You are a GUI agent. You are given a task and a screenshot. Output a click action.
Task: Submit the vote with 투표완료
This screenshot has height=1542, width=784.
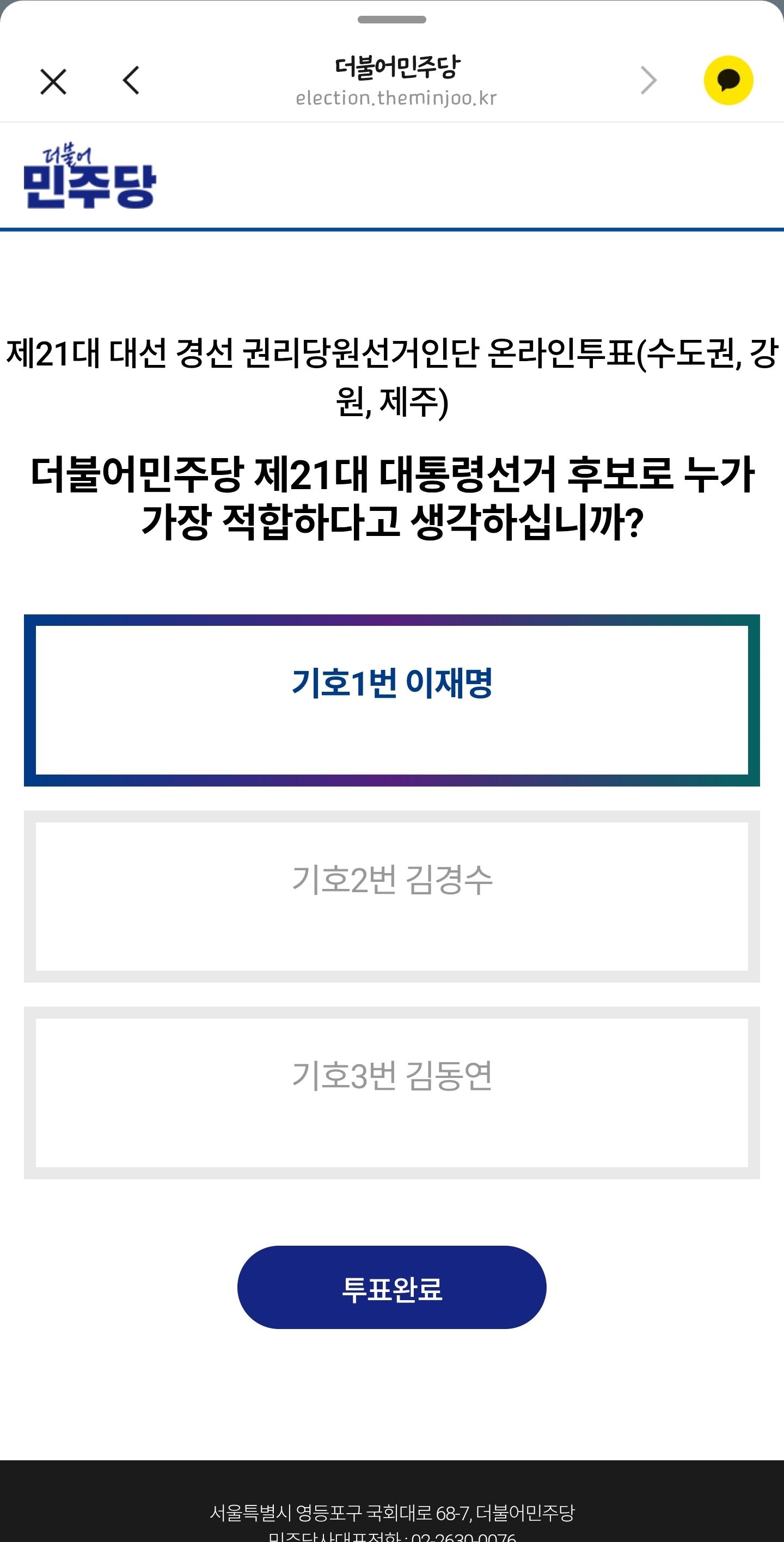click(392, 1288)
